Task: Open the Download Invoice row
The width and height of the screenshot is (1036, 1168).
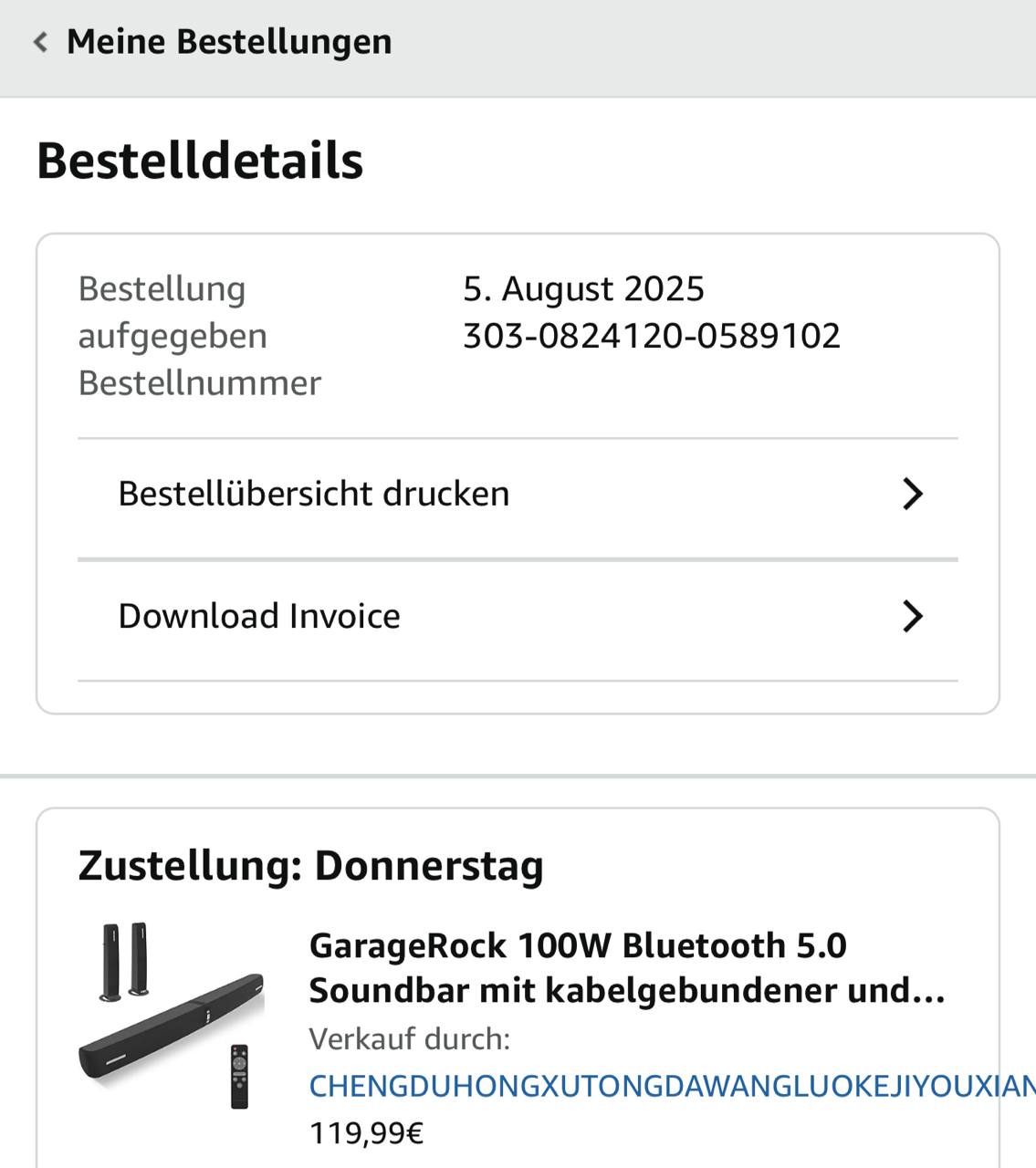Action: pyautogui.click(x=518, y=617)
